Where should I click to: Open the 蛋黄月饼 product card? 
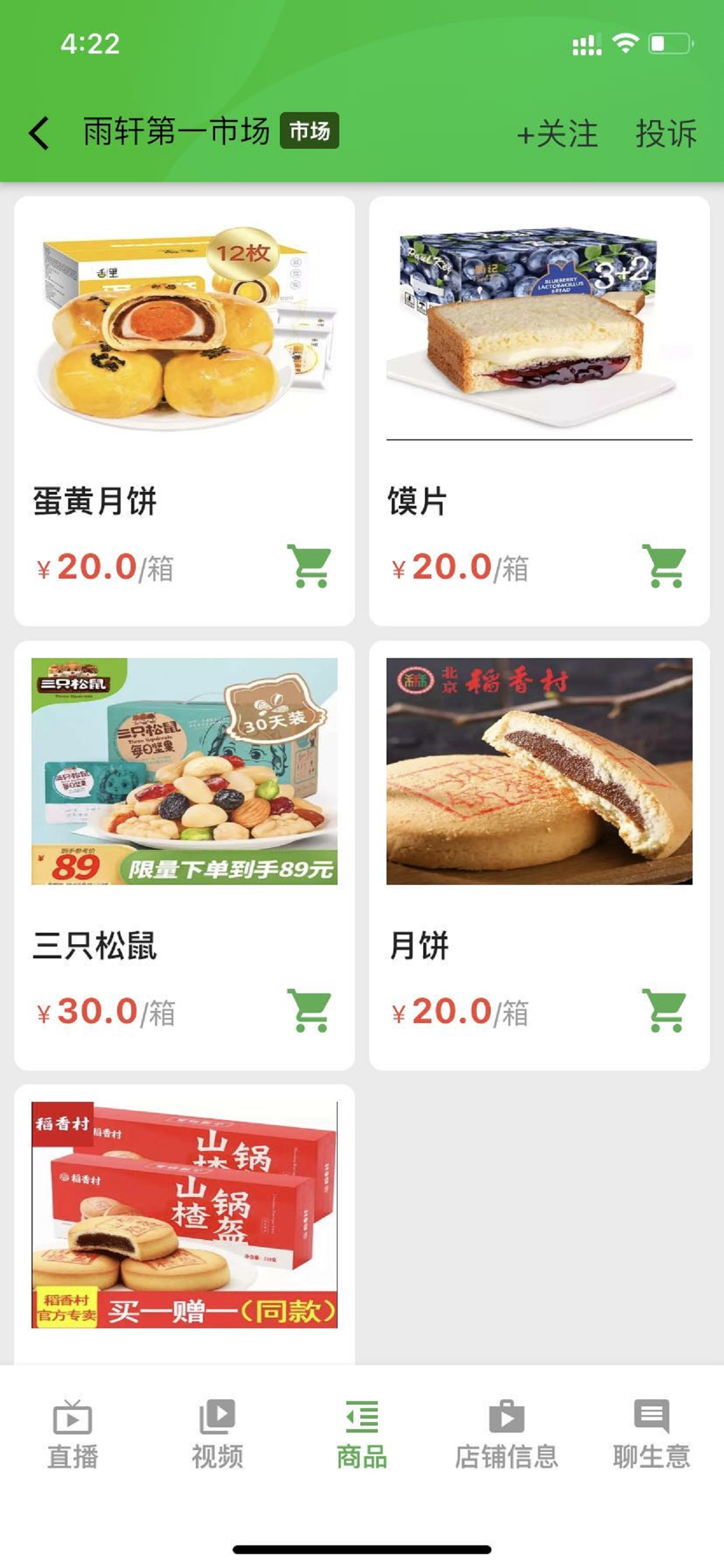[184, 411]
